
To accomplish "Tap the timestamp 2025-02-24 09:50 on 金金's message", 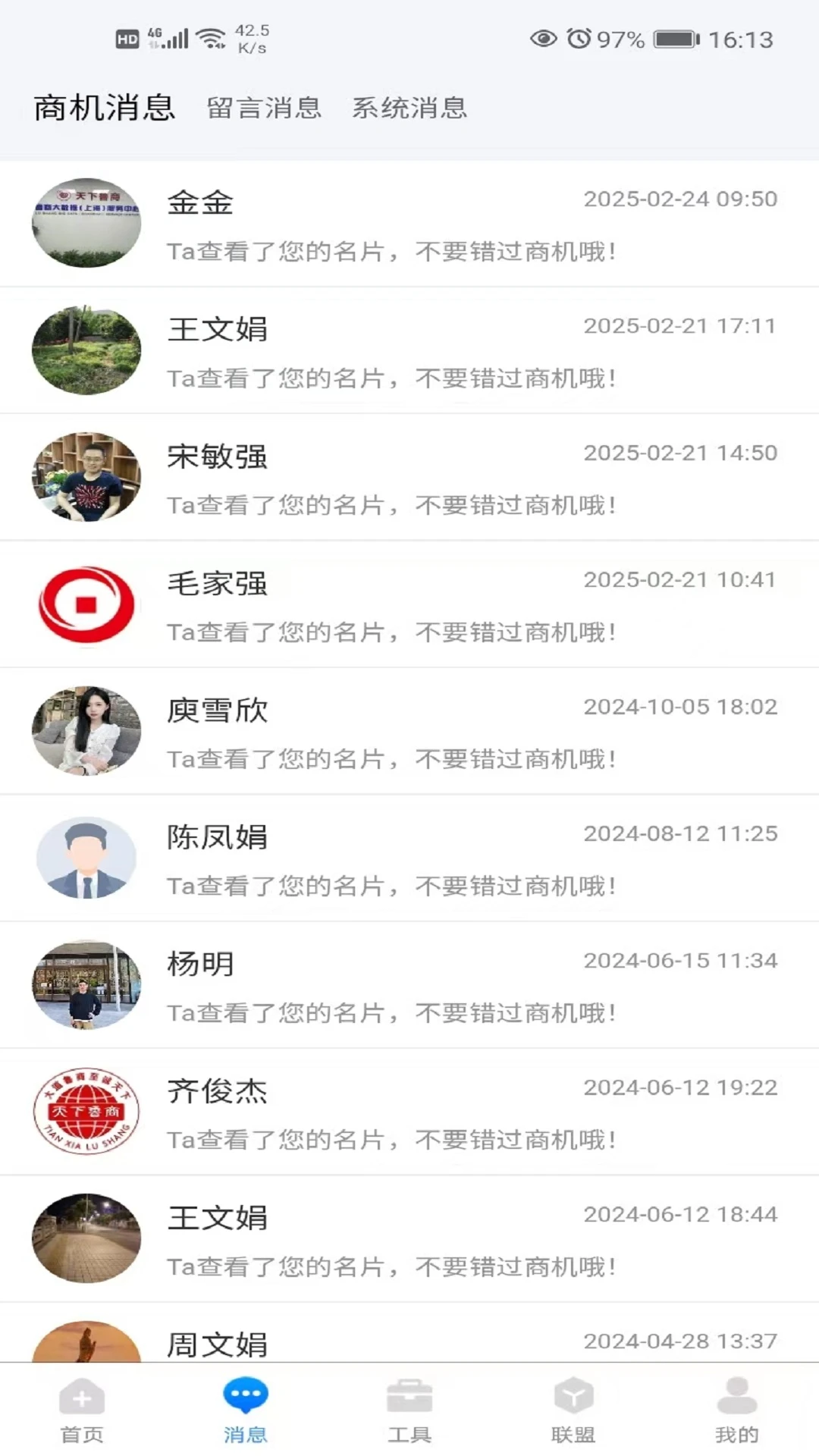I will 679,199.
